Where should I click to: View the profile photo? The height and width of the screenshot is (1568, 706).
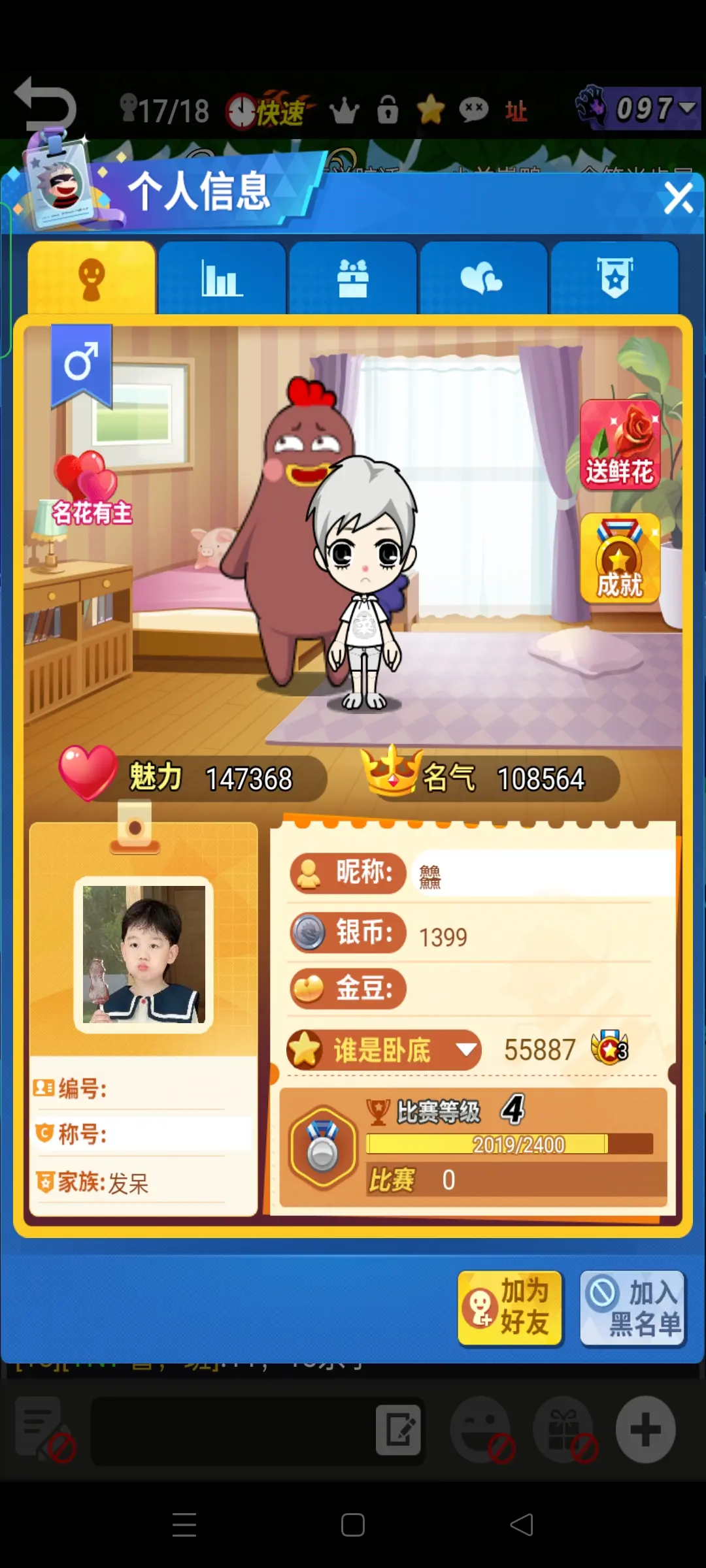[144, 955]
